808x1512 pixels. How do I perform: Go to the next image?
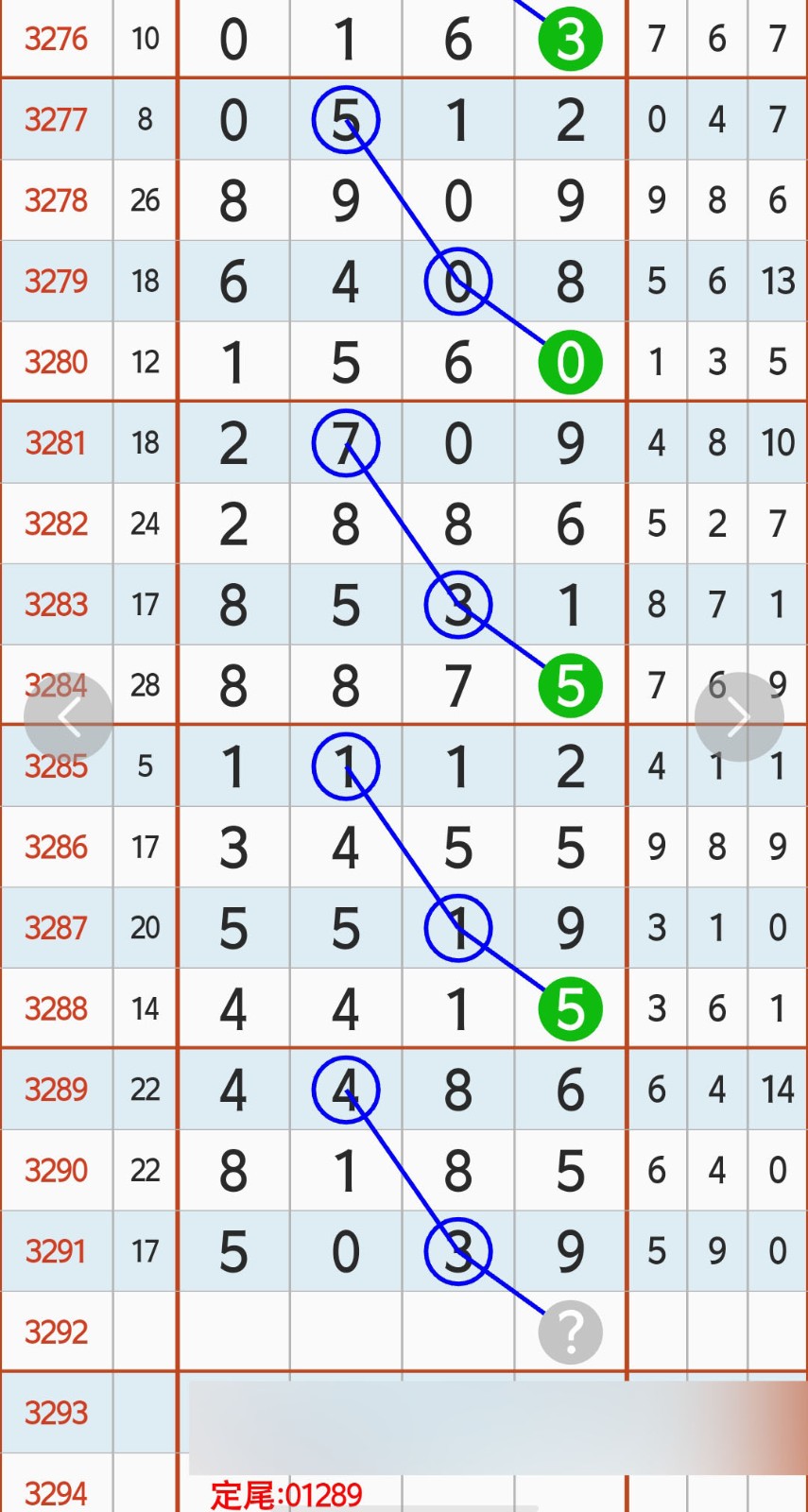pyautogui.click(x=738, y=717)
